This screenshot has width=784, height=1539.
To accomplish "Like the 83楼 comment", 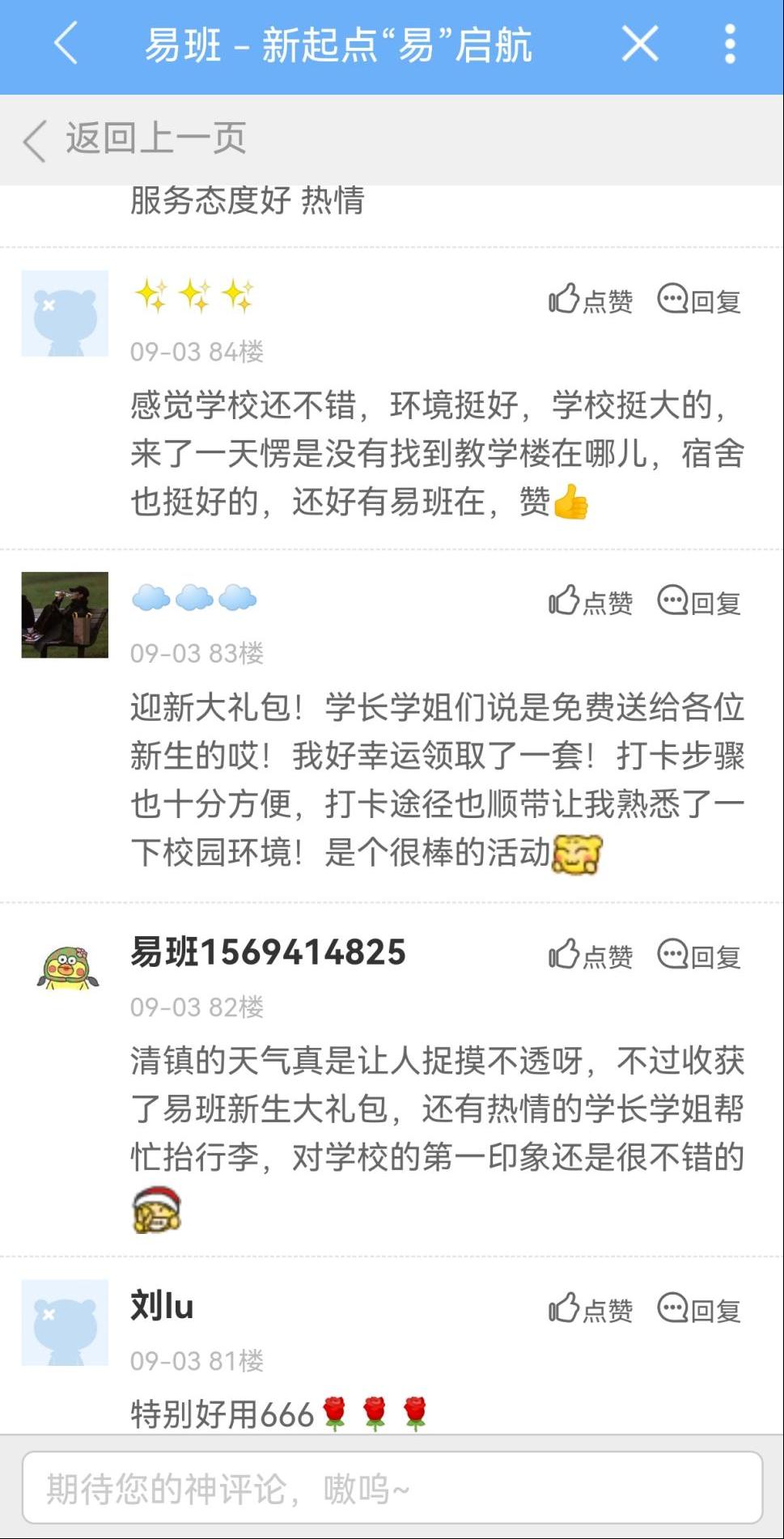I will 591,602.
